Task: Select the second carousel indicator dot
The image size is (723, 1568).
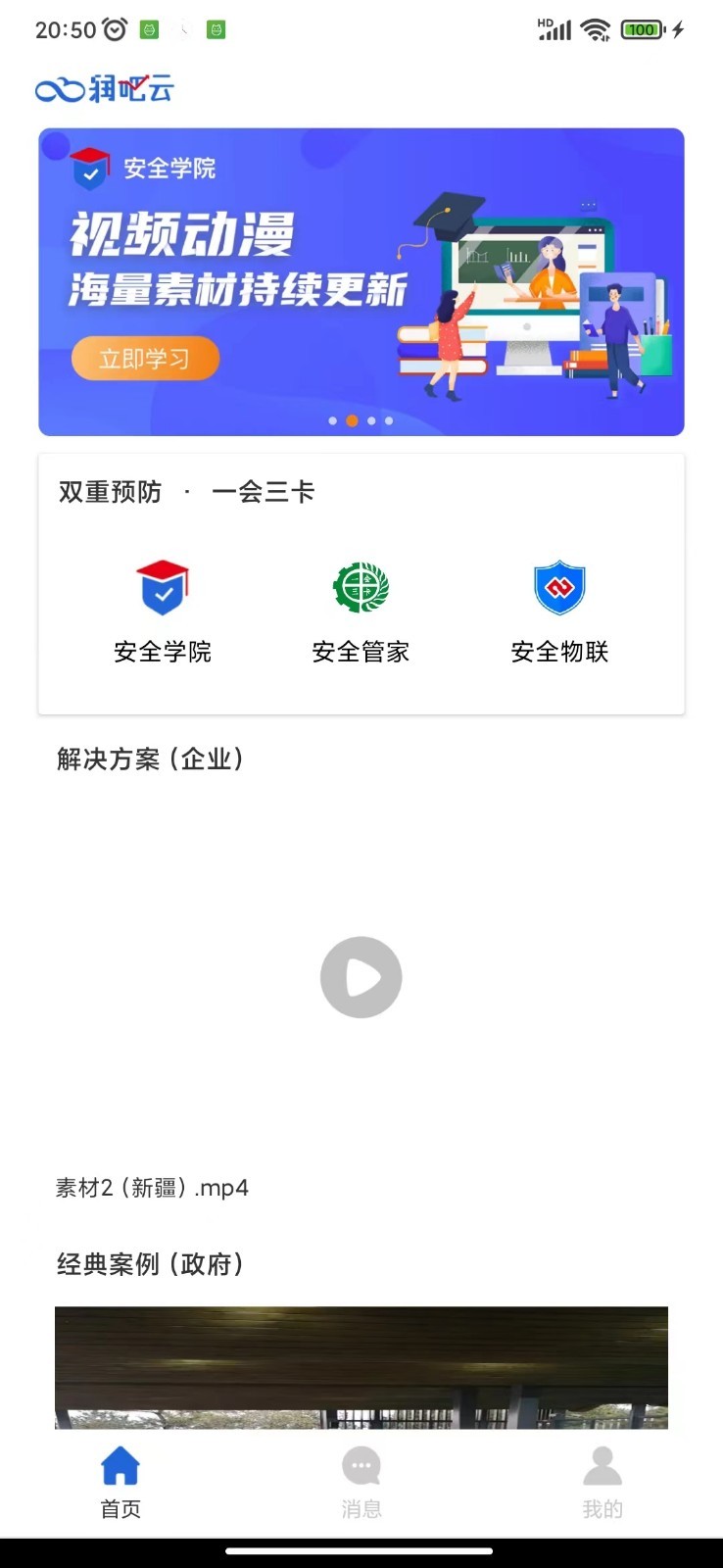Action: click(x=352, y=420)
